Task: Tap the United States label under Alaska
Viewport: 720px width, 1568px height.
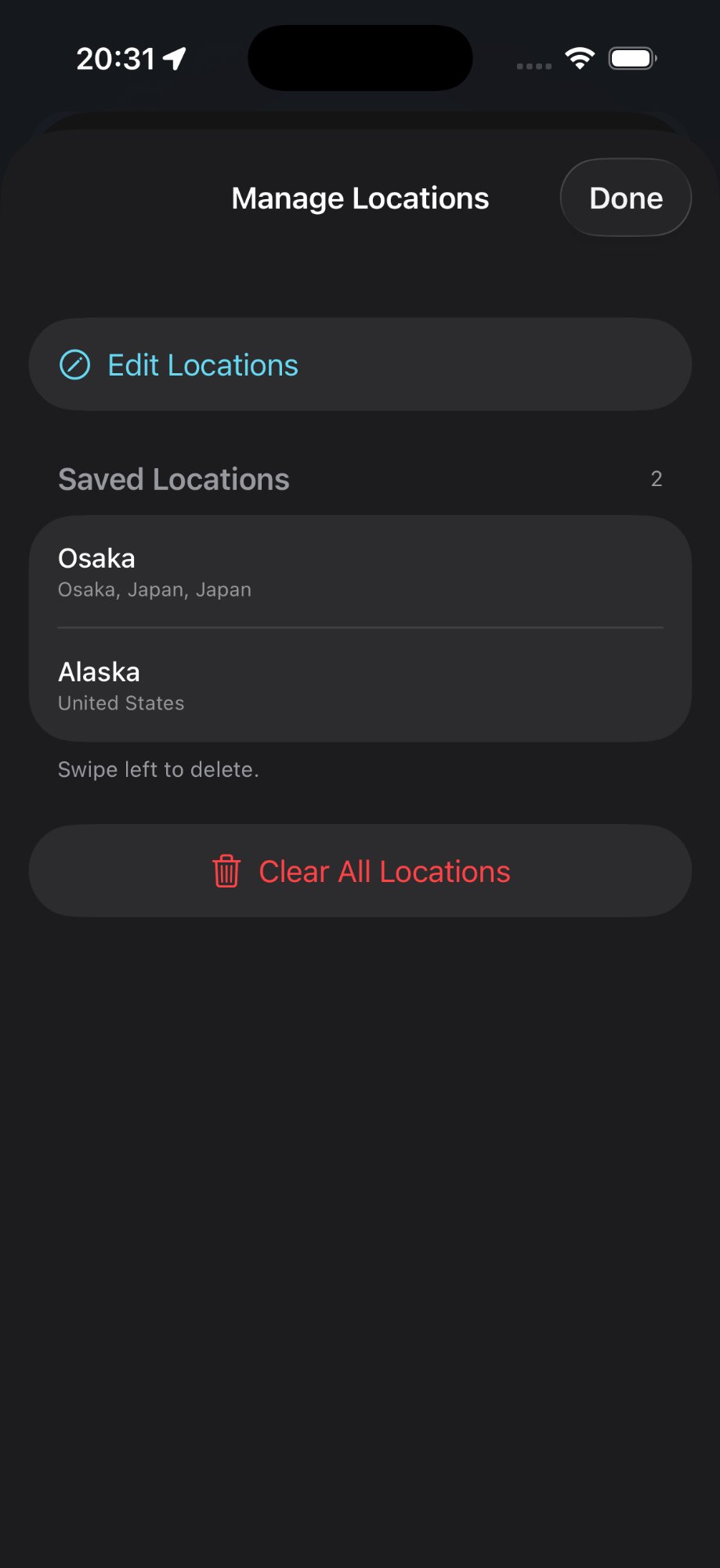Action: [x=121, y=703]
